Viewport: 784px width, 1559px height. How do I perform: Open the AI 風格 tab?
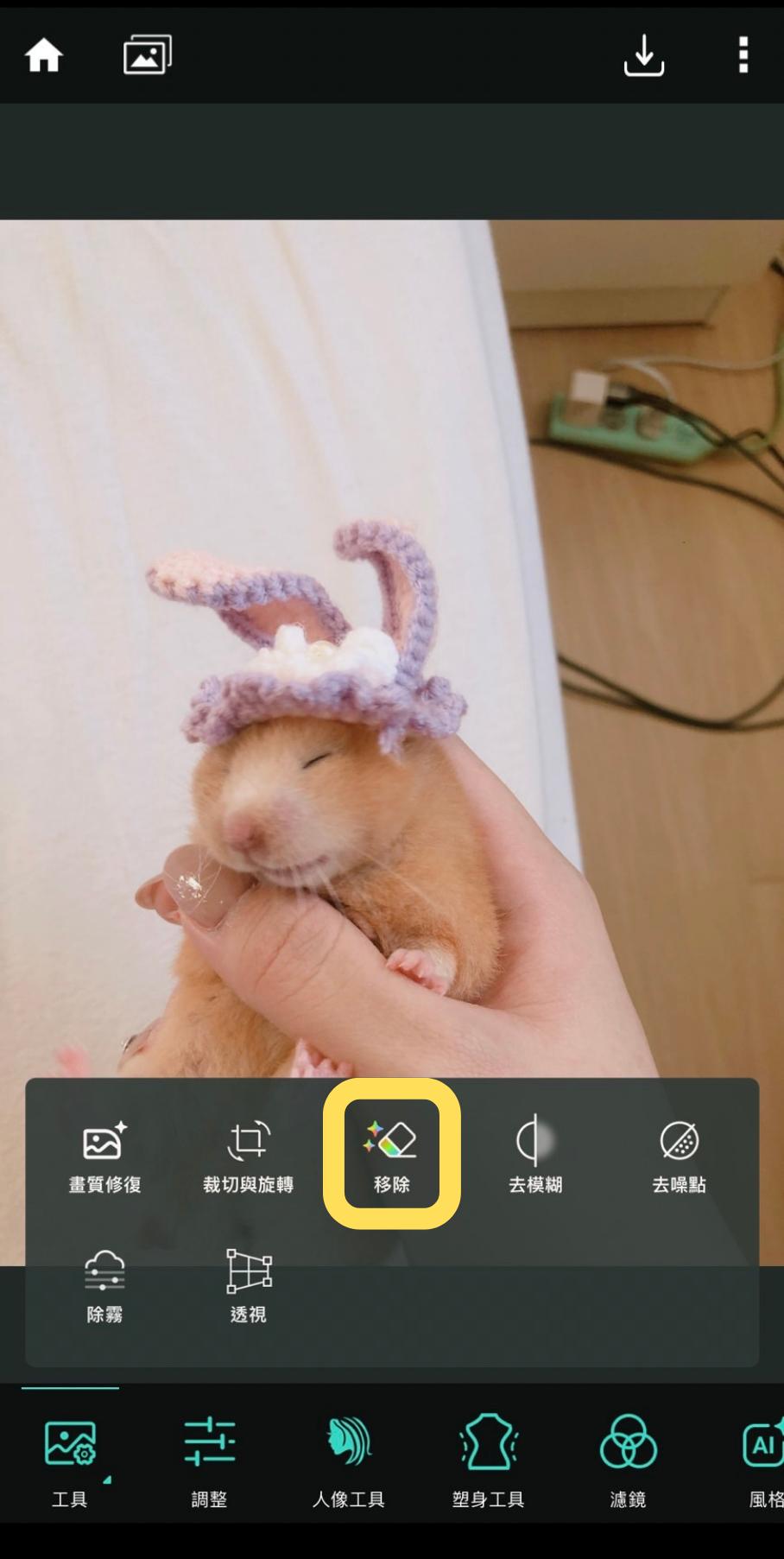[762, 1461]
